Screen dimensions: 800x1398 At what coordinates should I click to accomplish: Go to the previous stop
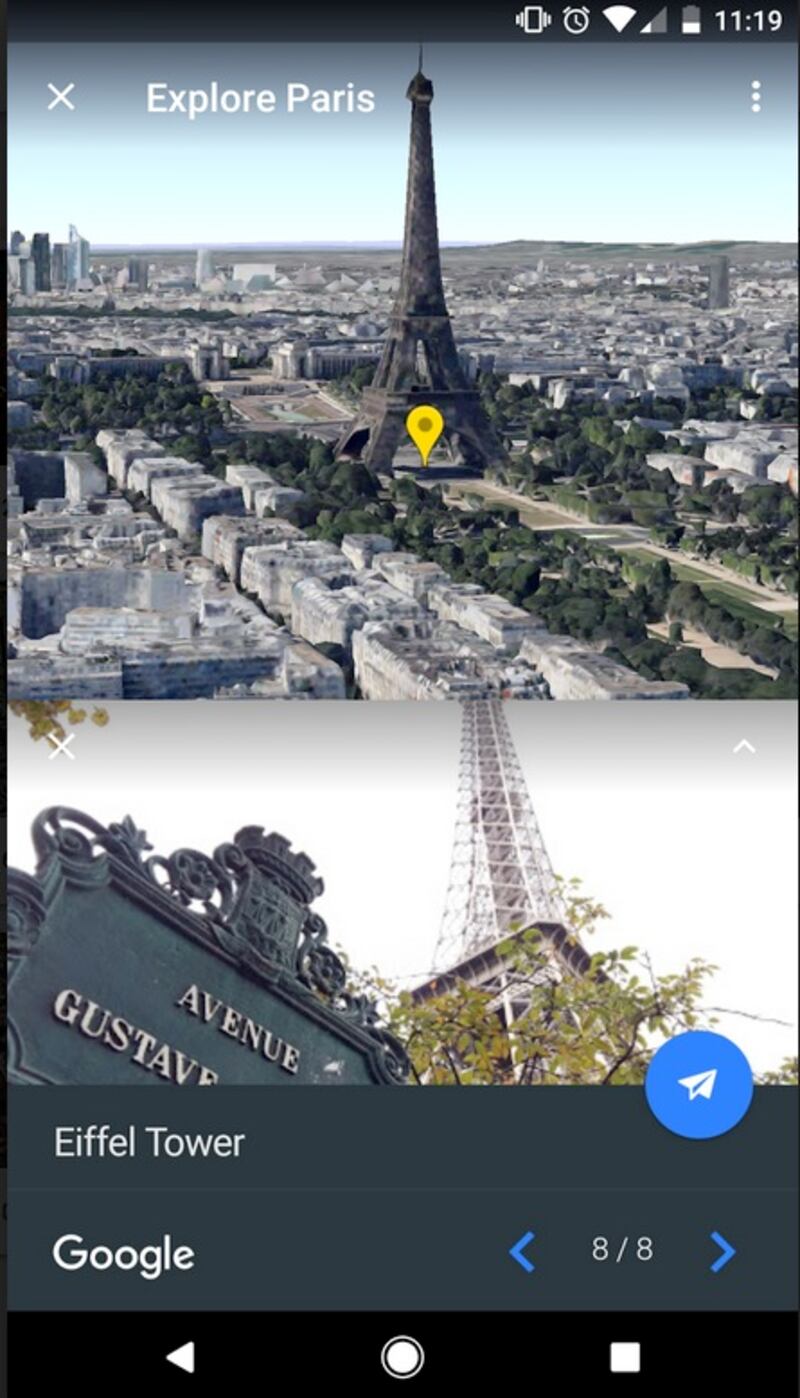click(x=523, y=1251)
